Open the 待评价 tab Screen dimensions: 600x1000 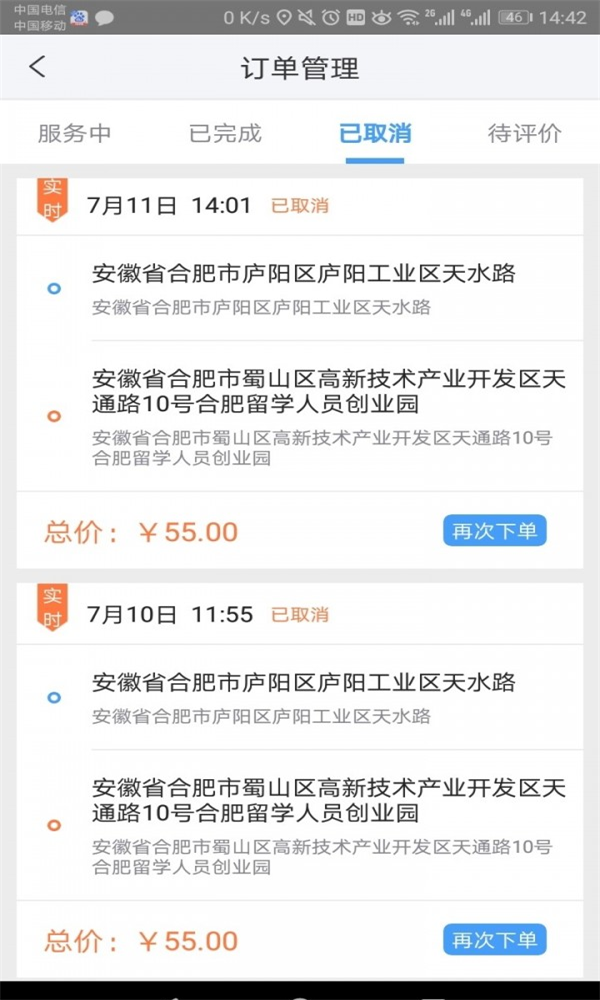click(525, 134)
